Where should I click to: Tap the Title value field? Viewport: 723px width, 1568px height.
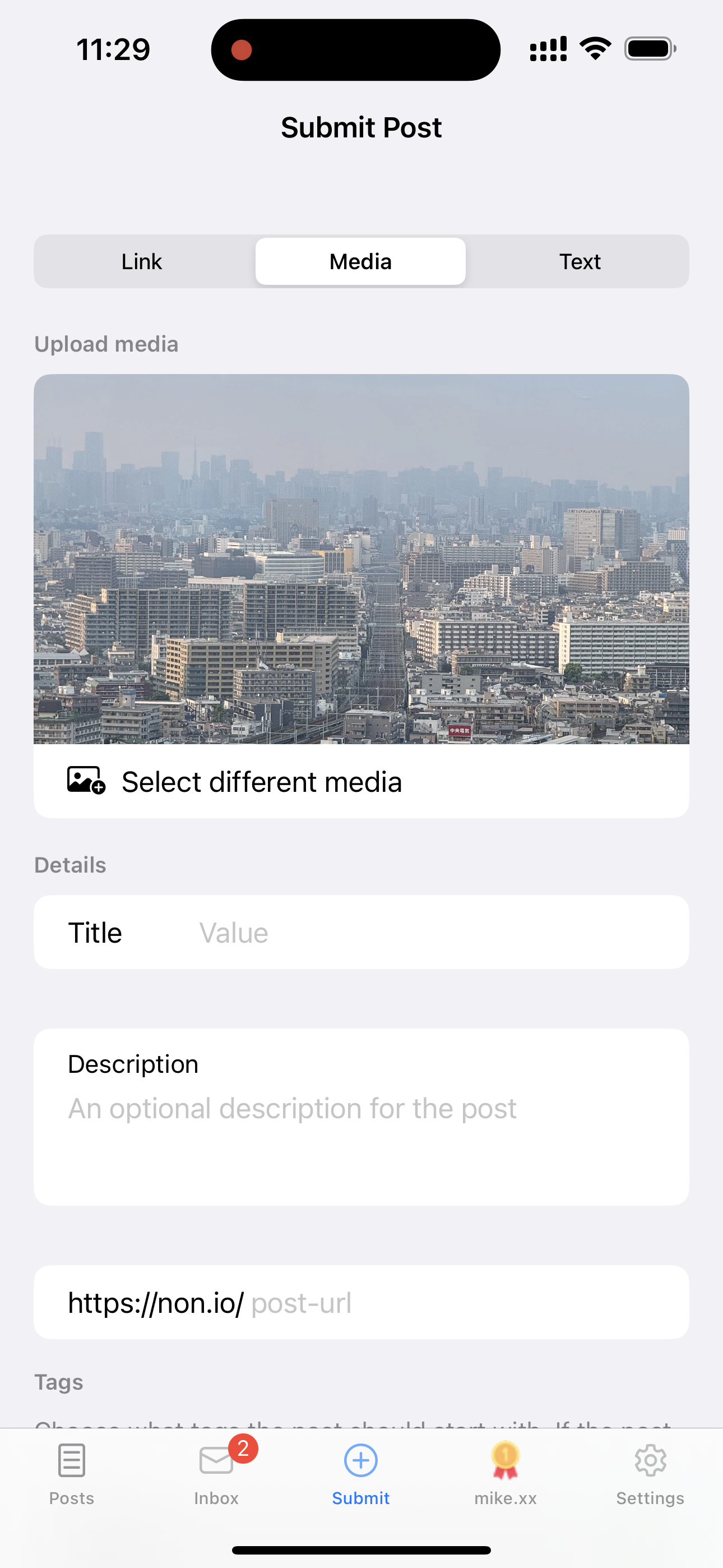tap(426, 933)
